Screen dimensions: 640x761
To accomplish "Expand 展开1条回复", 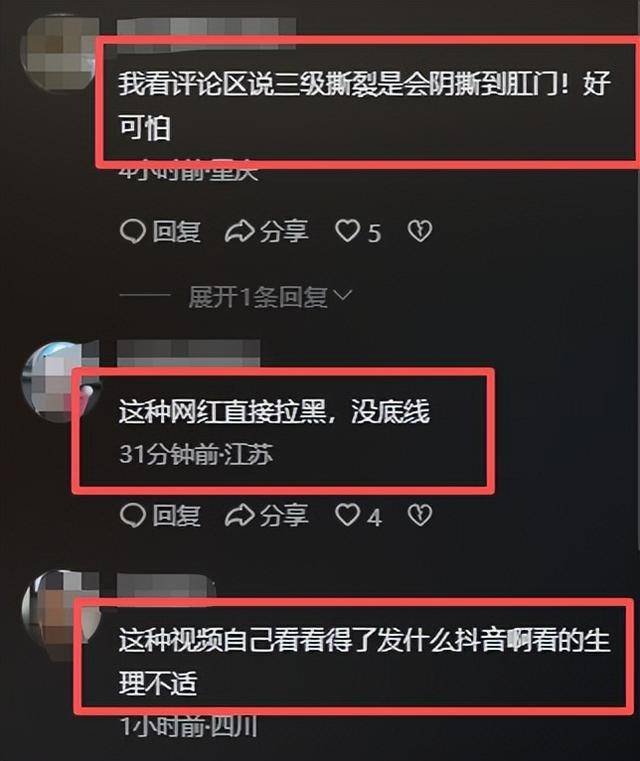I will (270, 296).
